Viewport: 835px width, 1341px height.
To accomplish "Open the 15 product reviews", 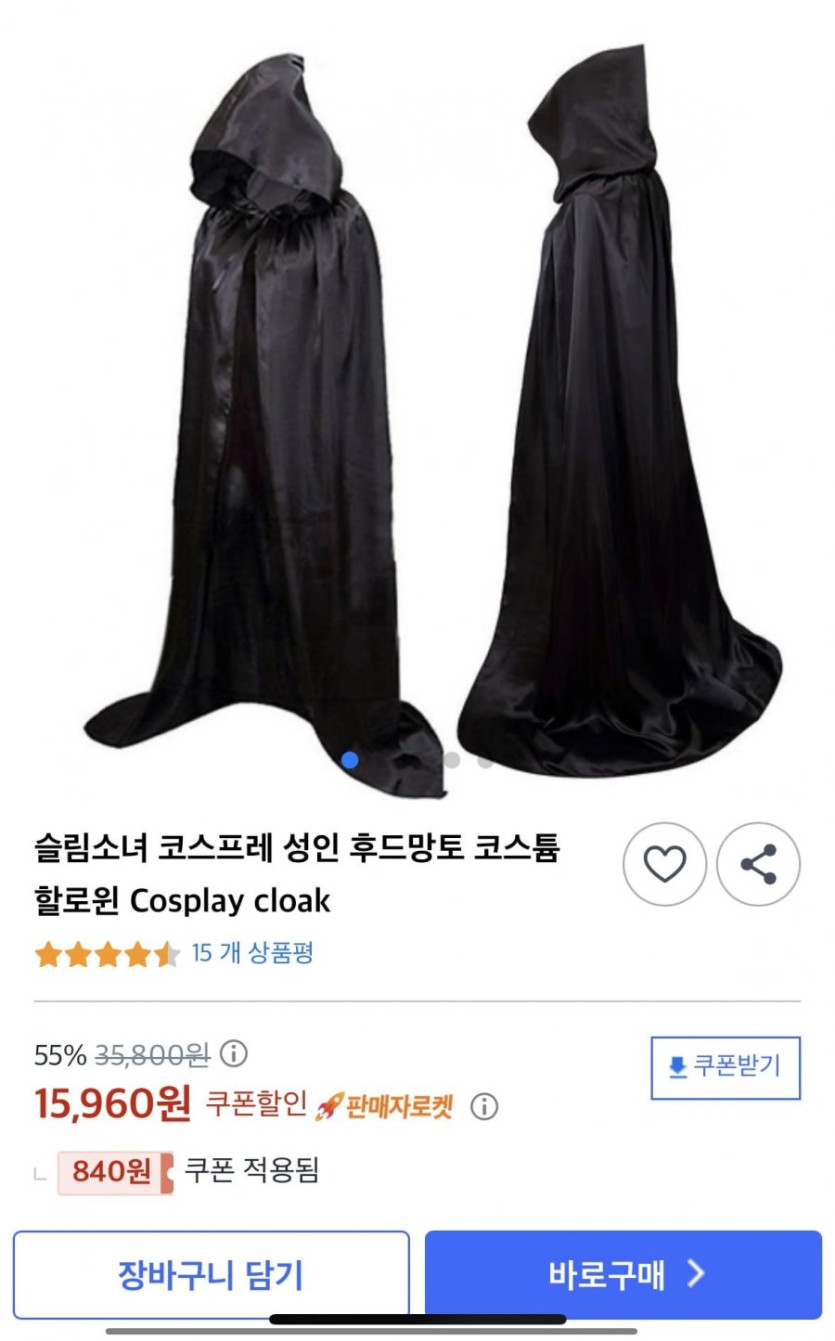I will coord(252,953).
